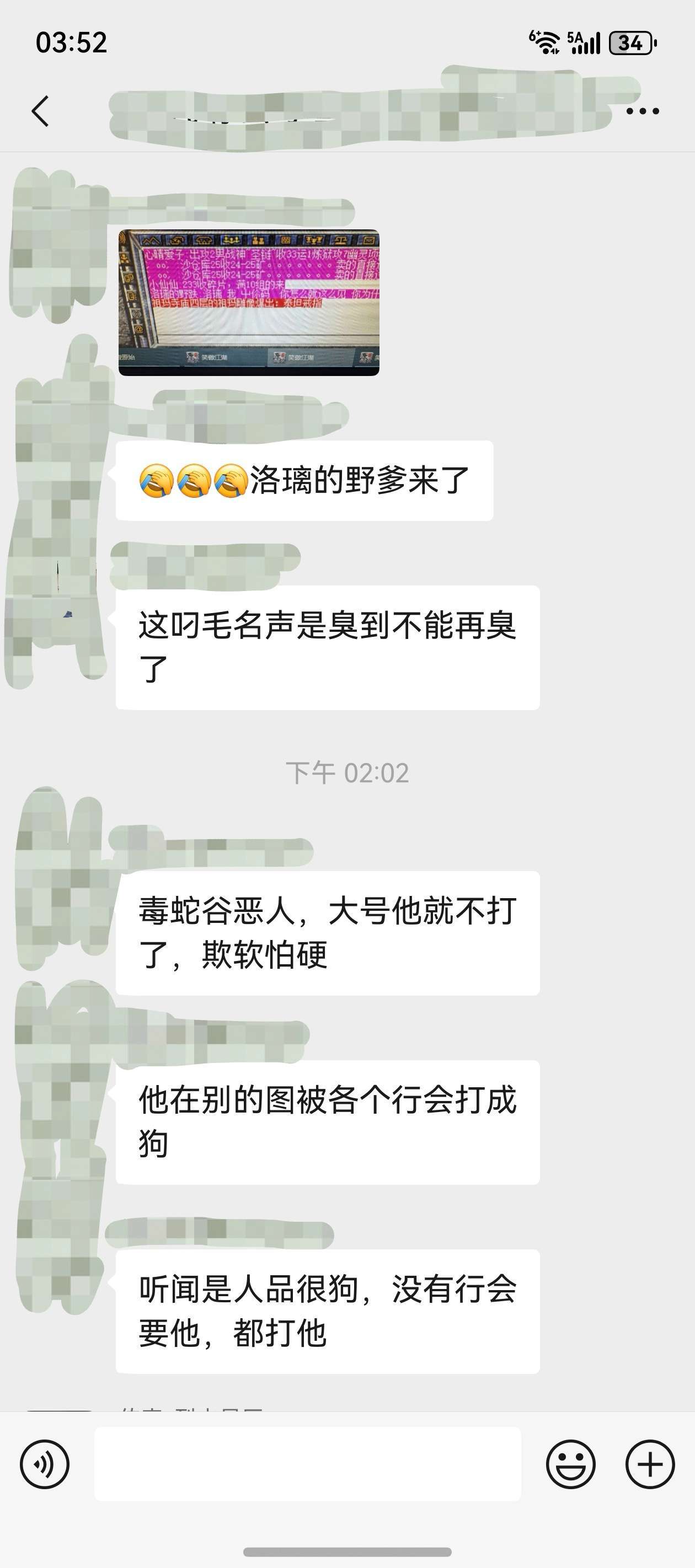Open the emoji picker
The height and width of the screenshot is (1568, 695).
coord(570,1464)
